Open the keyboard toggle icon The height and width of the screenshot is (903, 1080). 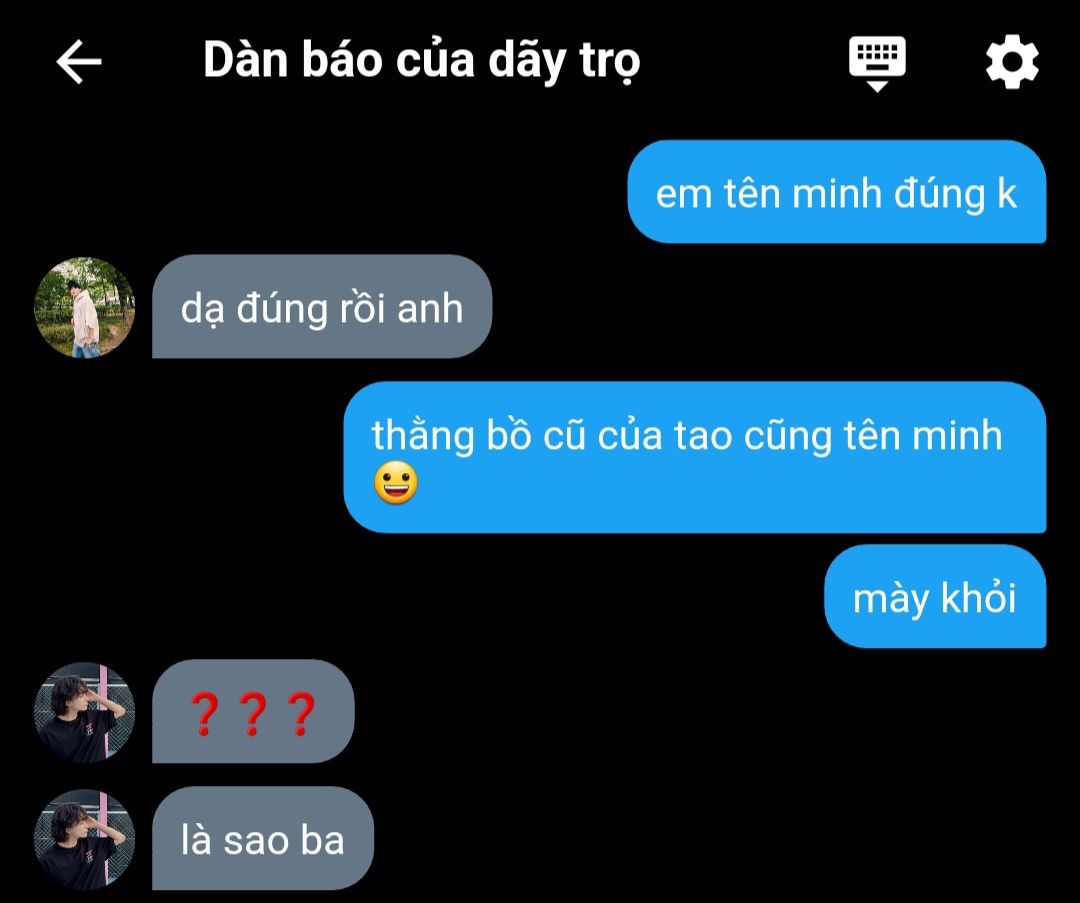coord(877,62)
